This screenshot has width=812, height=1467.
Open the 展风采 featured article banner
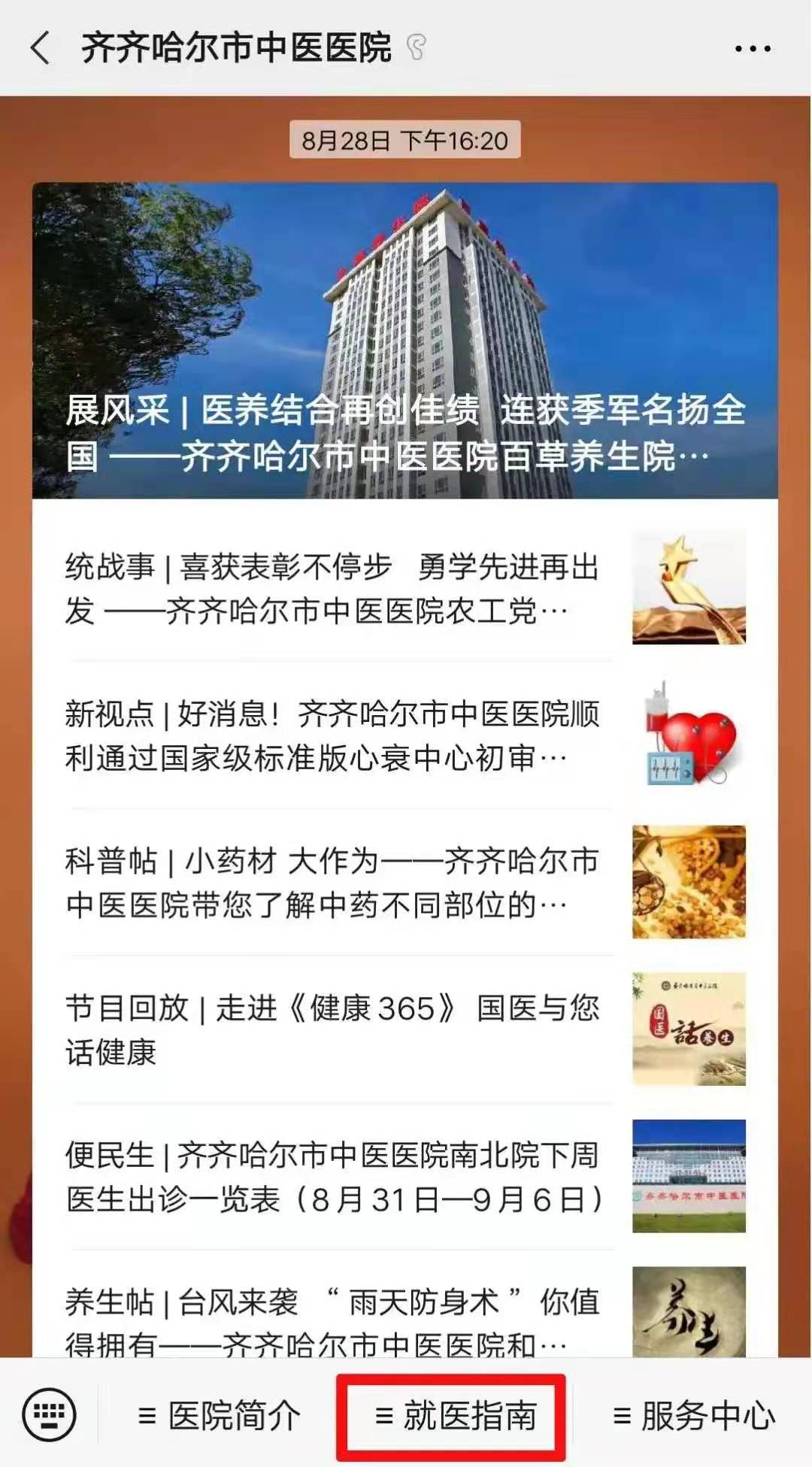point(404,341)
